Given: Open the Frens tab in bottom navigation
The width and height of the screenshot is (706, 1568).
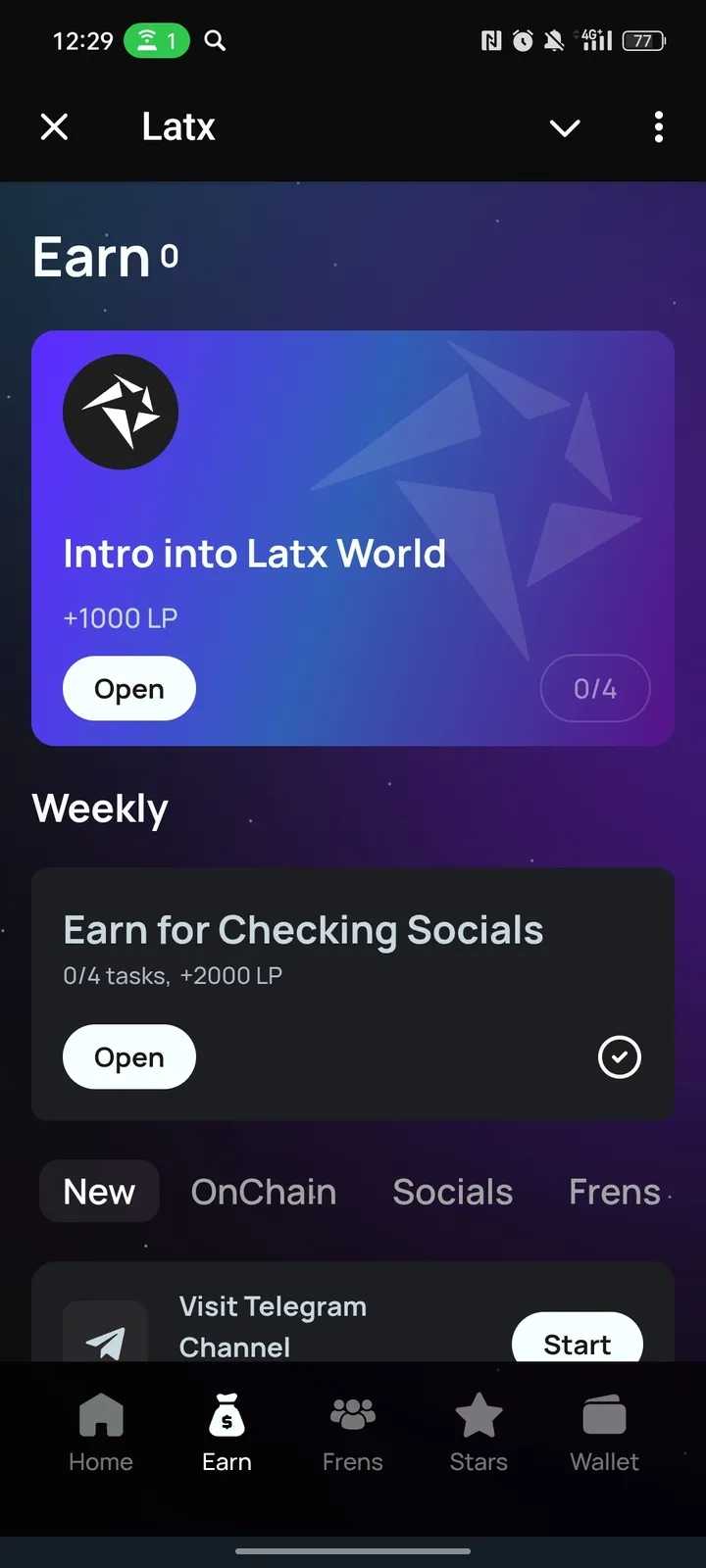Looking at the screenshot, I should click(352, 1432).
